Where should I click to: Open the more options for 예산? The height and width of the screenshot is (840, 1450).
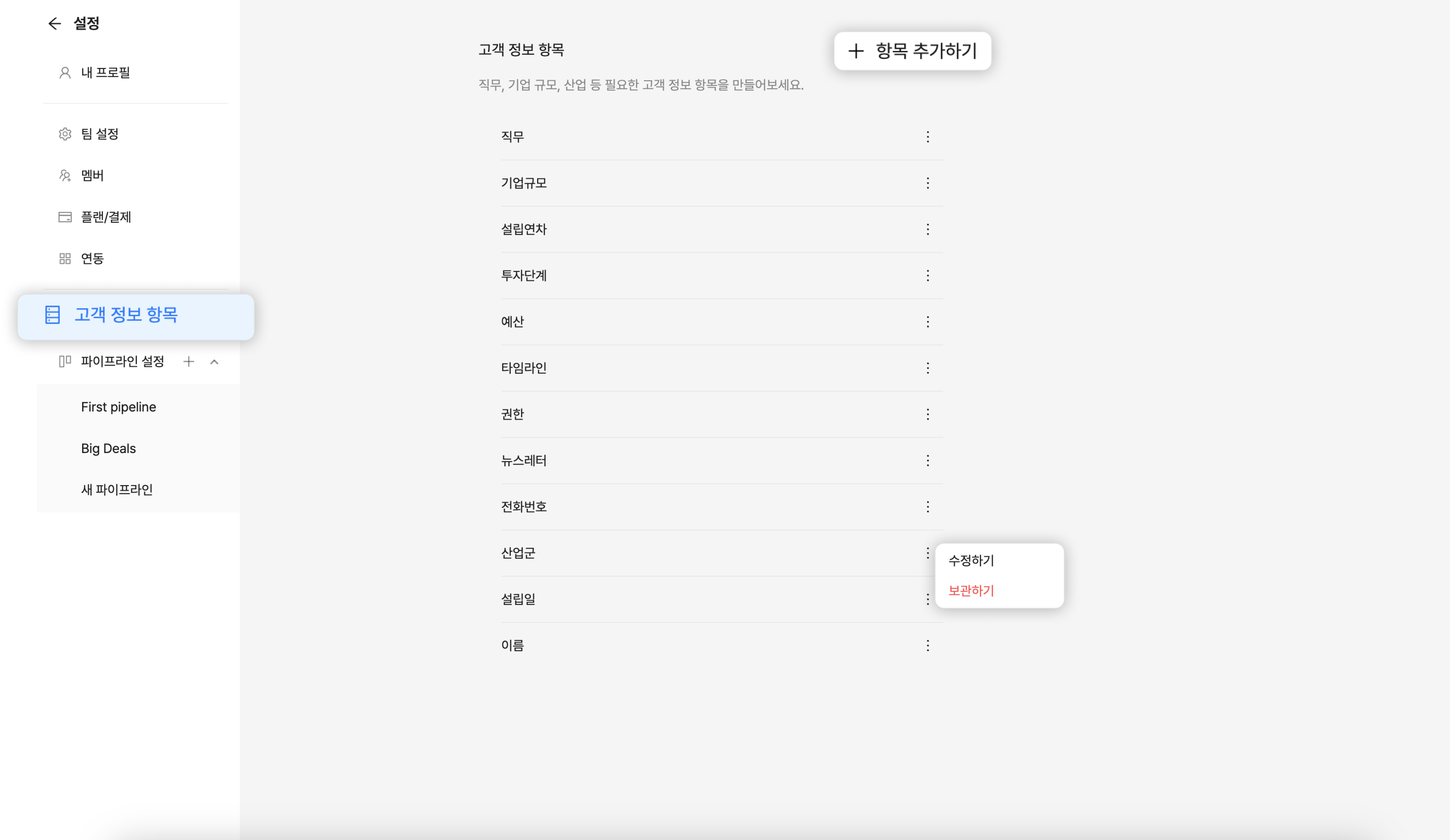point(928,322)
